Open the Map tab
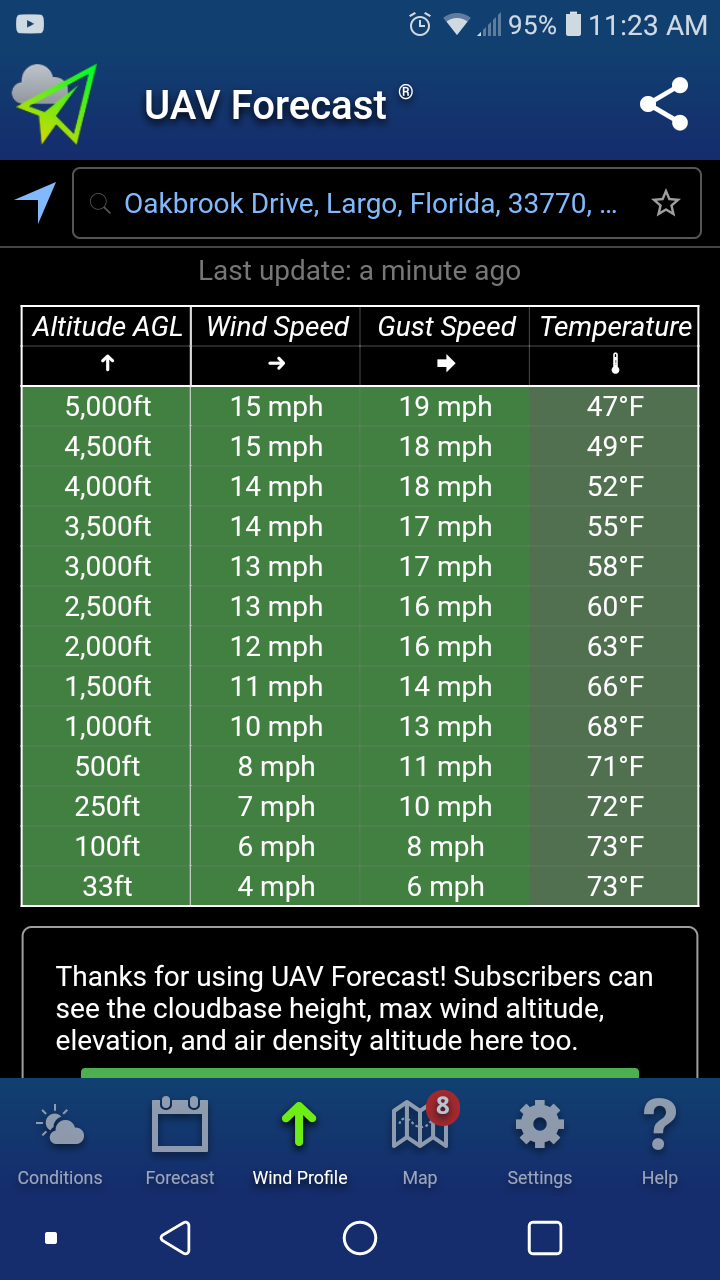 click(420, 1143)
